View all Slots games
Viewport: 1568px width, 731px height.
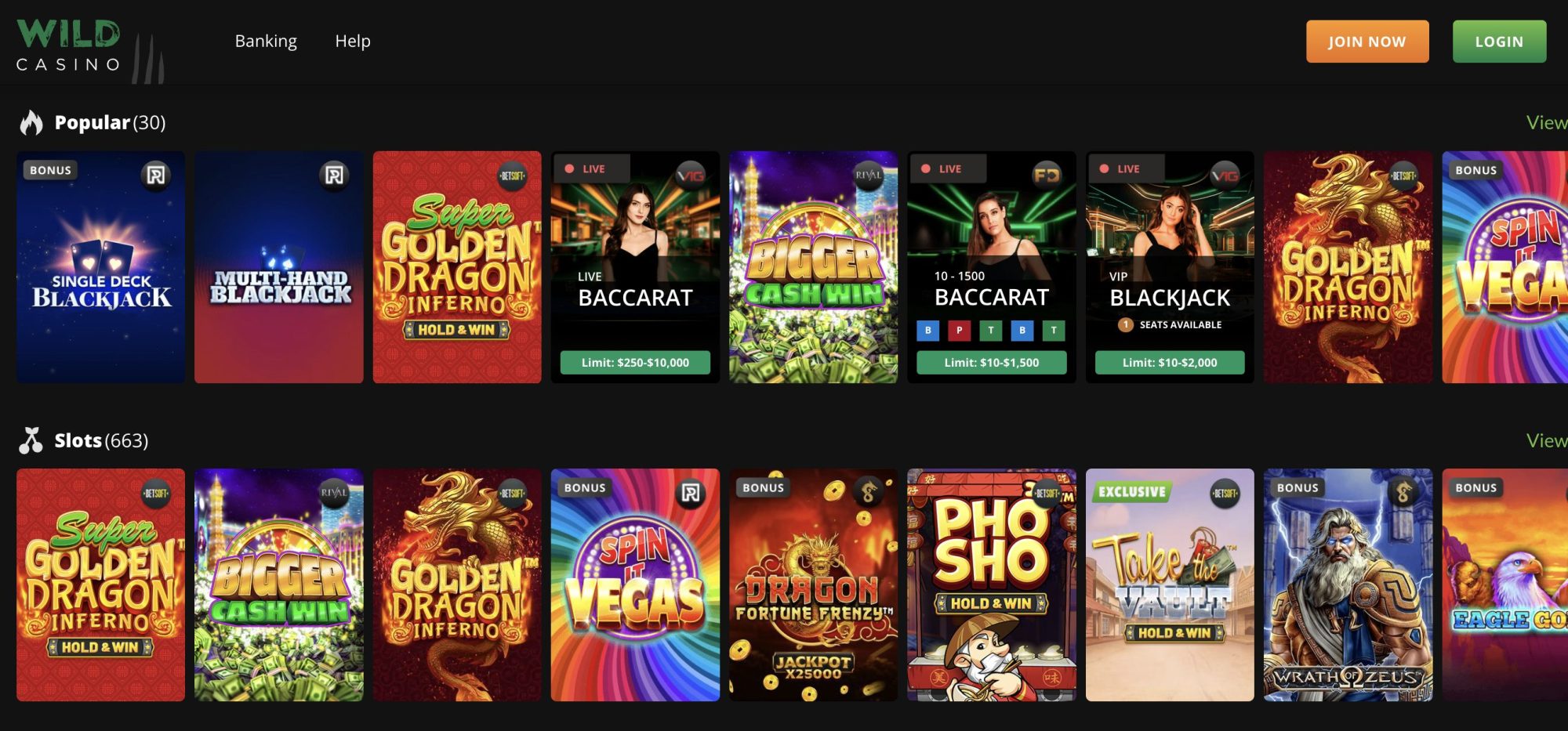pyautogui.click(x=1545, y=440)
